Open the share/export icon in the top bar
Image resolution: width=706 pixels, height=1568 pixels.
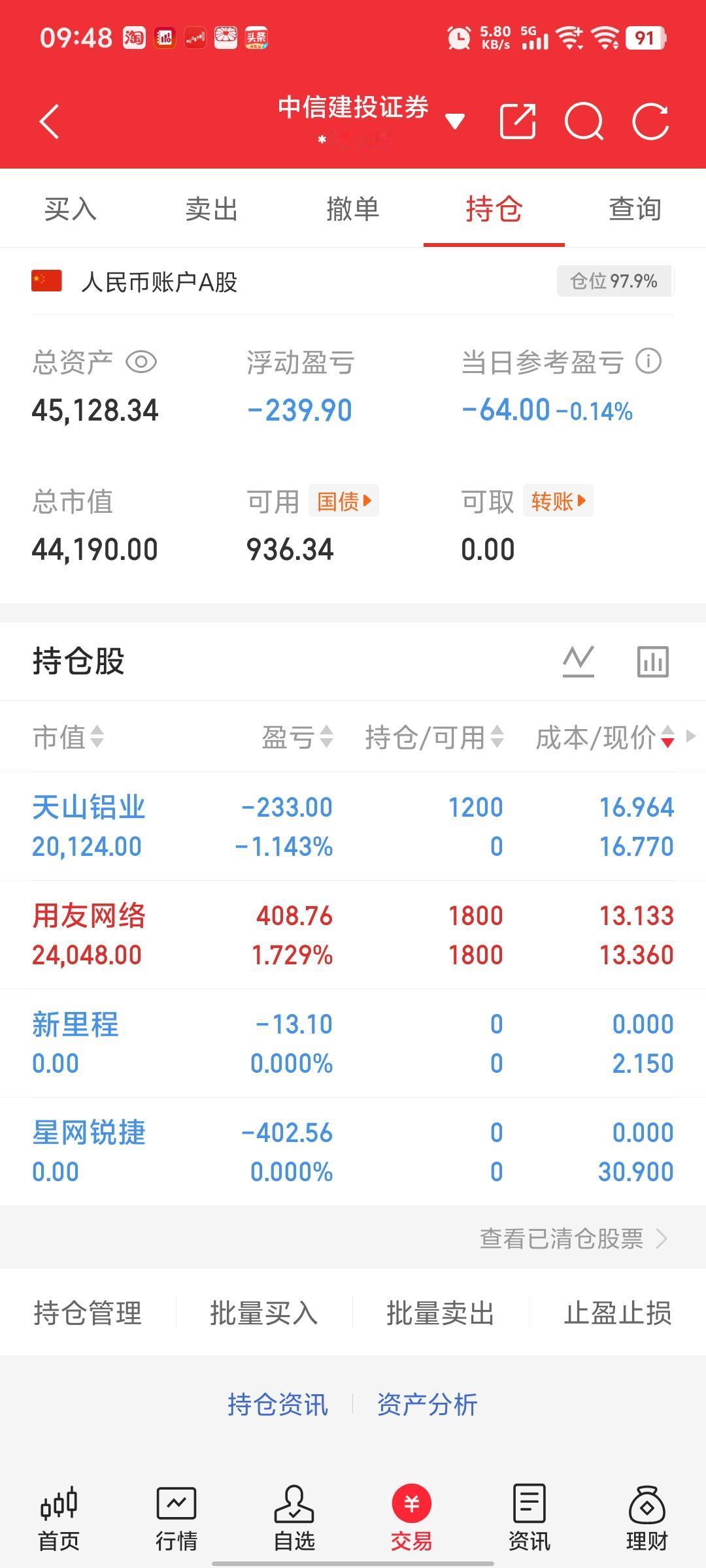[x=518, y=121]
